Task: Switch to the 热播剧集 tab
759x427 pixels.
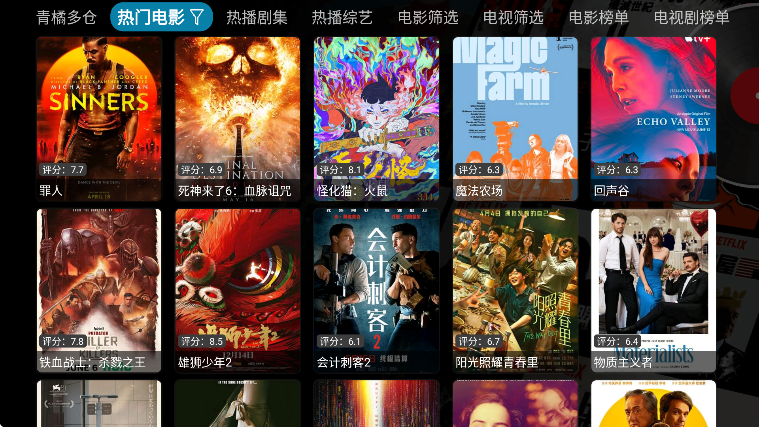Action: pyautogui.click(x=257, y=17)
